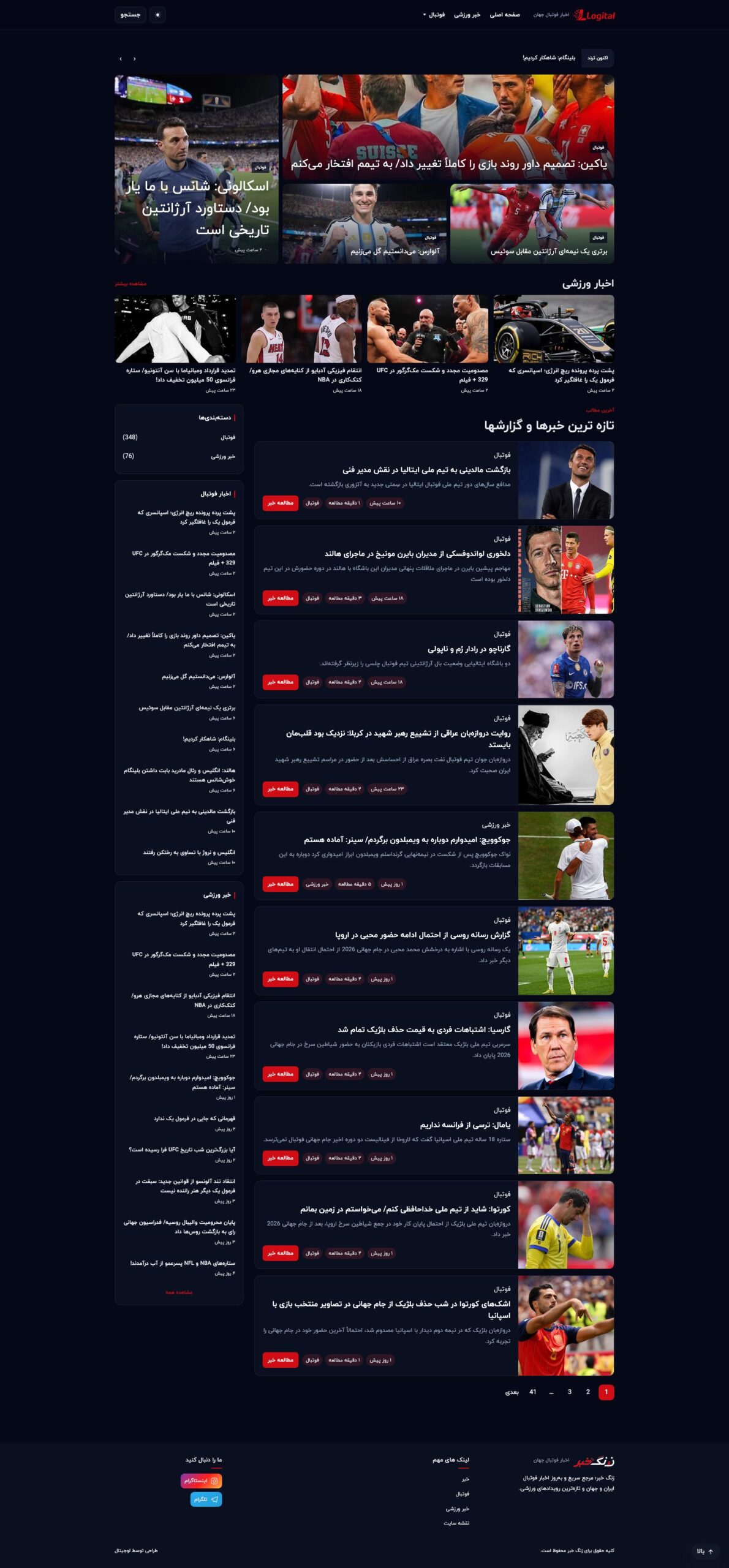Toggle the light/dark theme sun icon
This screenshot has height=1568, width=729.
[157, 15]
